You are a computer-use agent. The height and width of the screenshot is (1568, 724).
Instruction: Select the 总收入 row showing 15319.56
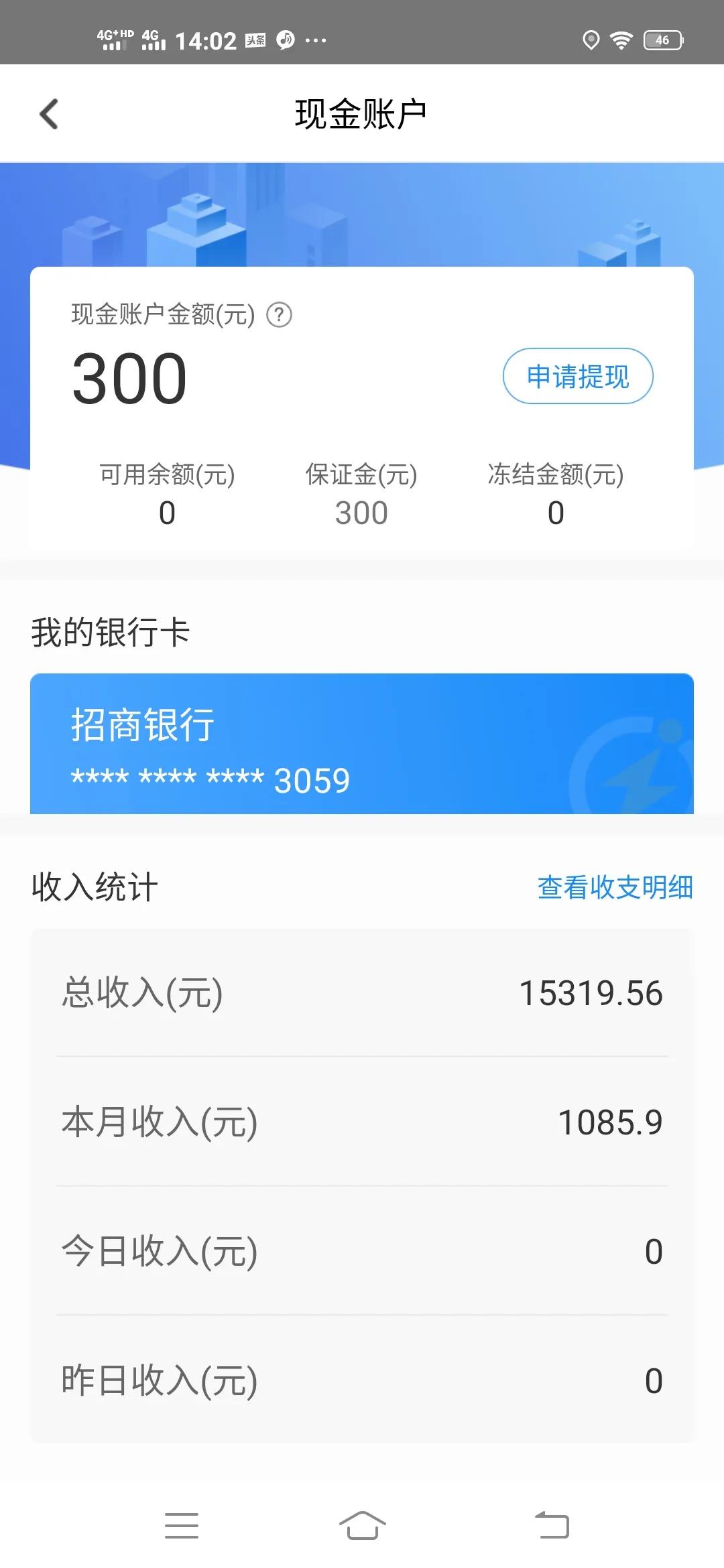[362, 994]
